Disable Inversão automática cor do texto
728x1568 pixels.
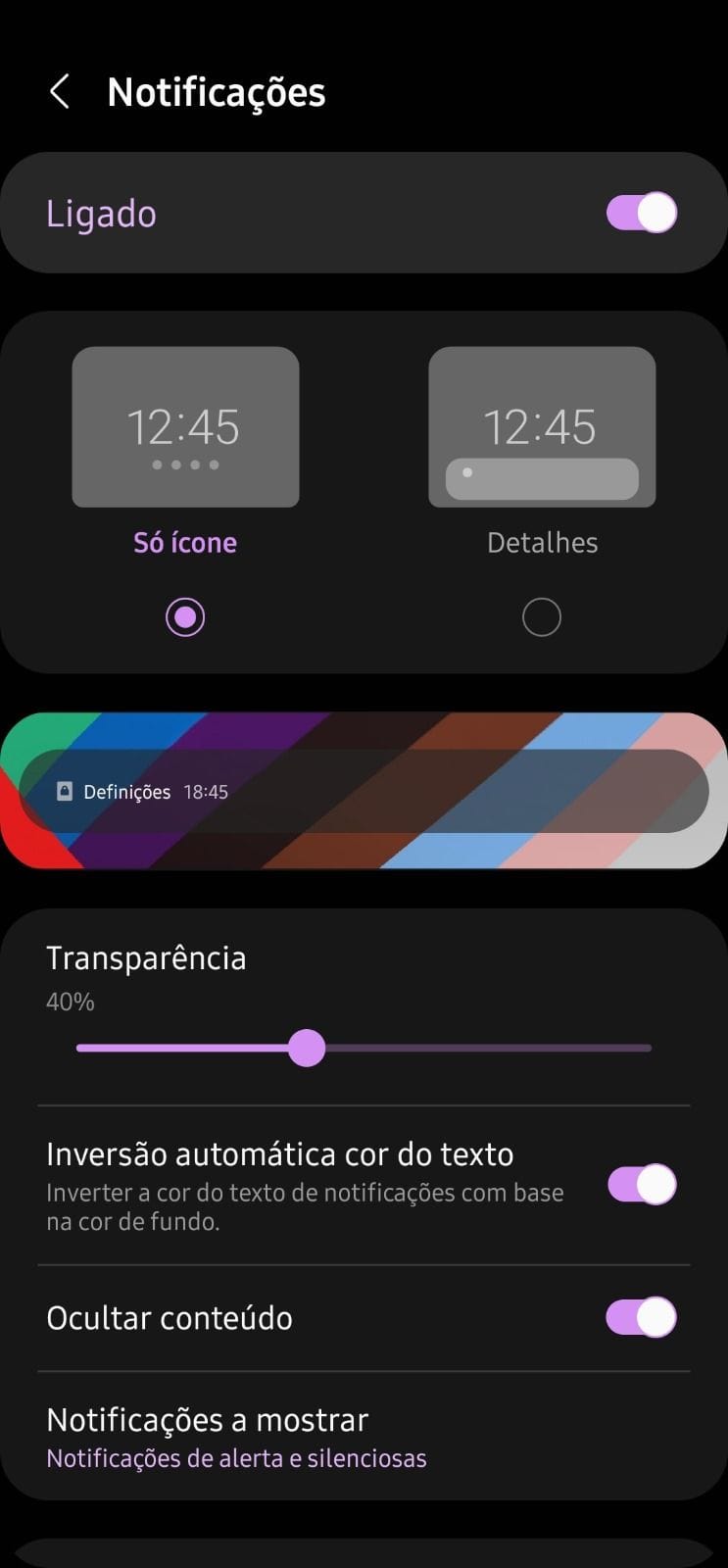[x=641, y=1184]
